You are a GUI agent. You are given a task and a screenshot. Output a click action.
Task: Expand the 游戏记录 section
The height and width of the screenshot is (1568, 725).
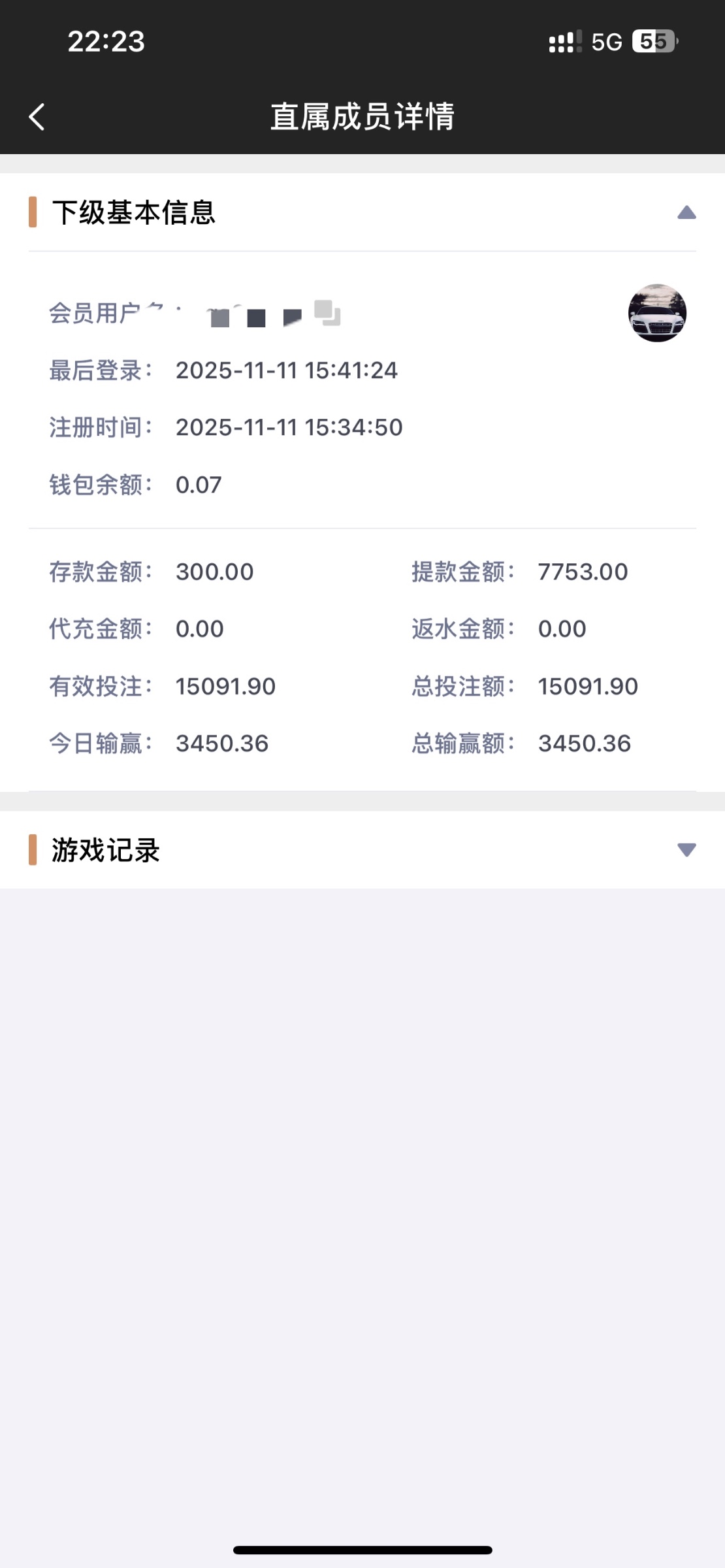[x=686, y=850]
